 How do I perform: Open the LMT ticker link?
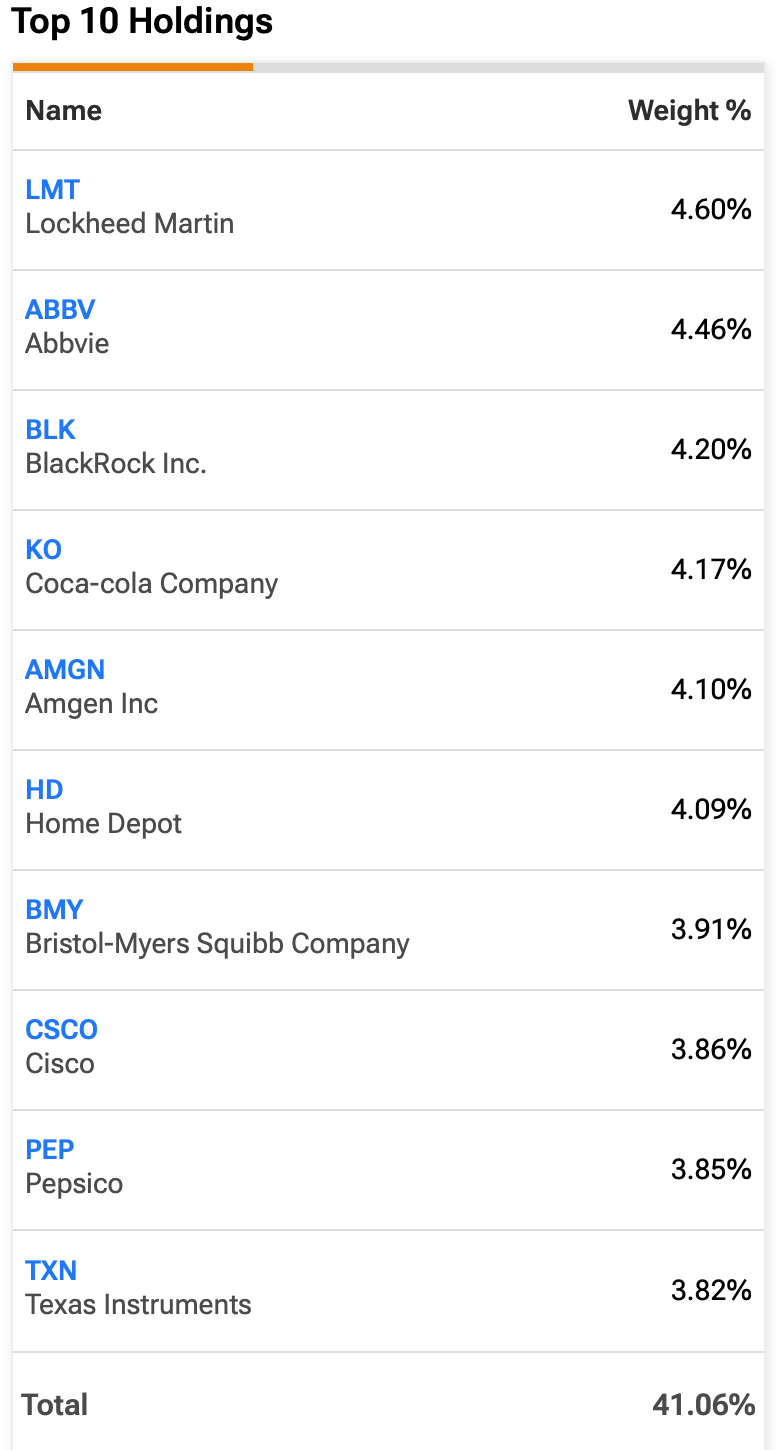52,189
